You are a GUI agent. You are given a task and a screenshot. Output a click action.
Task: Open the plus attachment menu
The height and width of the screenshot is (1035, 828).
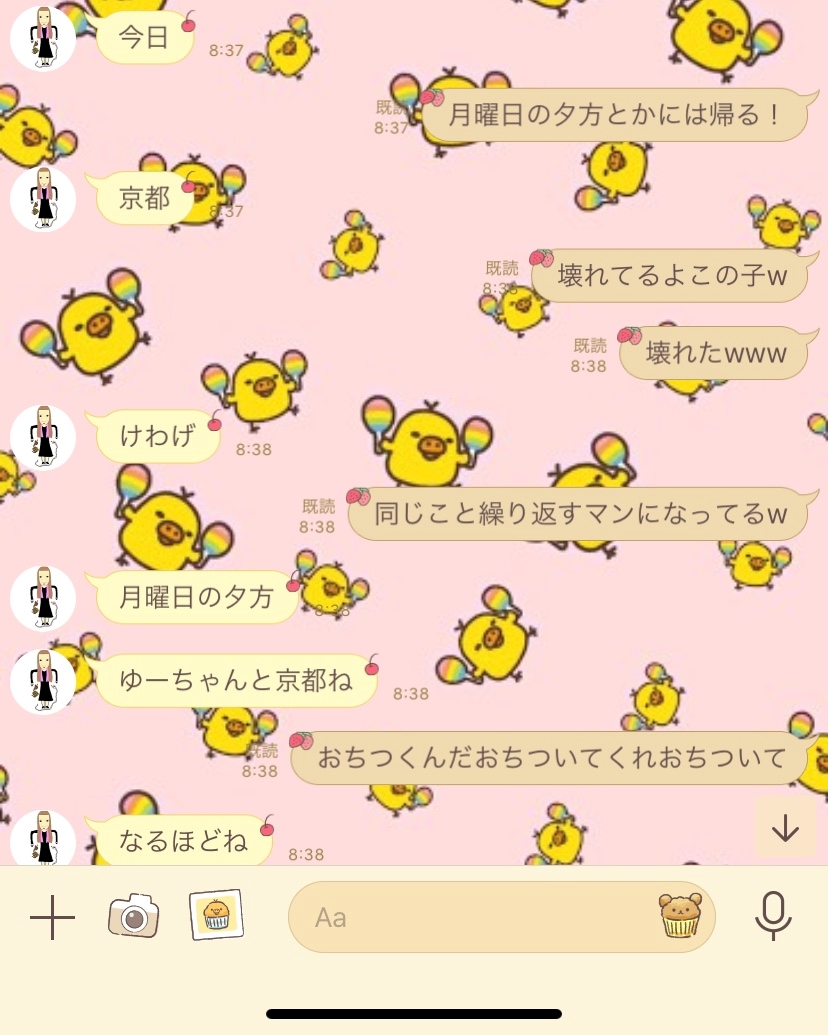[x=52, y=917]
